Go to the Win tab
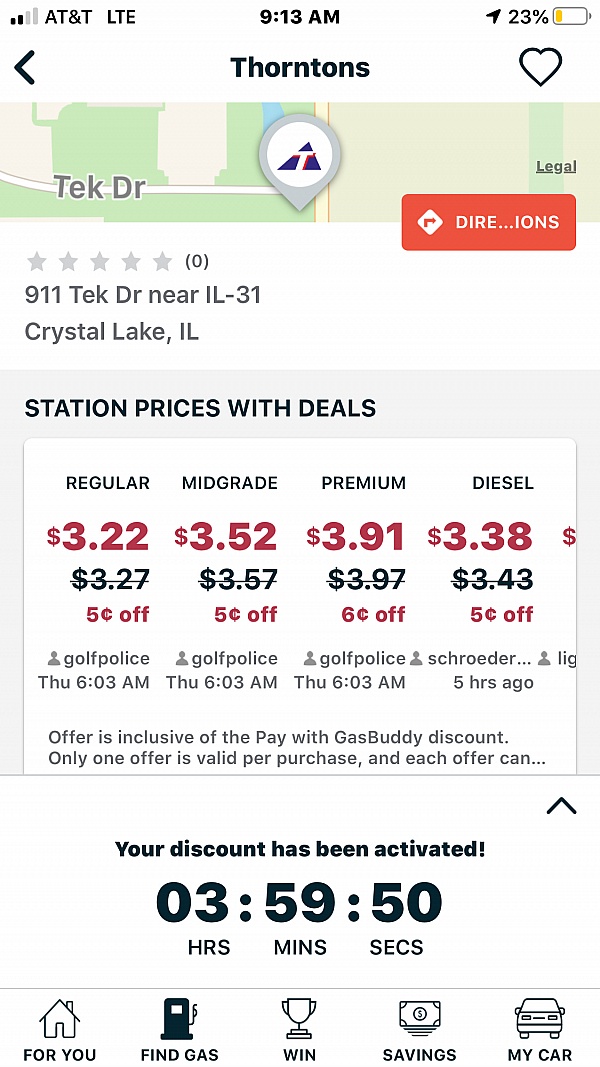 coord(299,1030)
